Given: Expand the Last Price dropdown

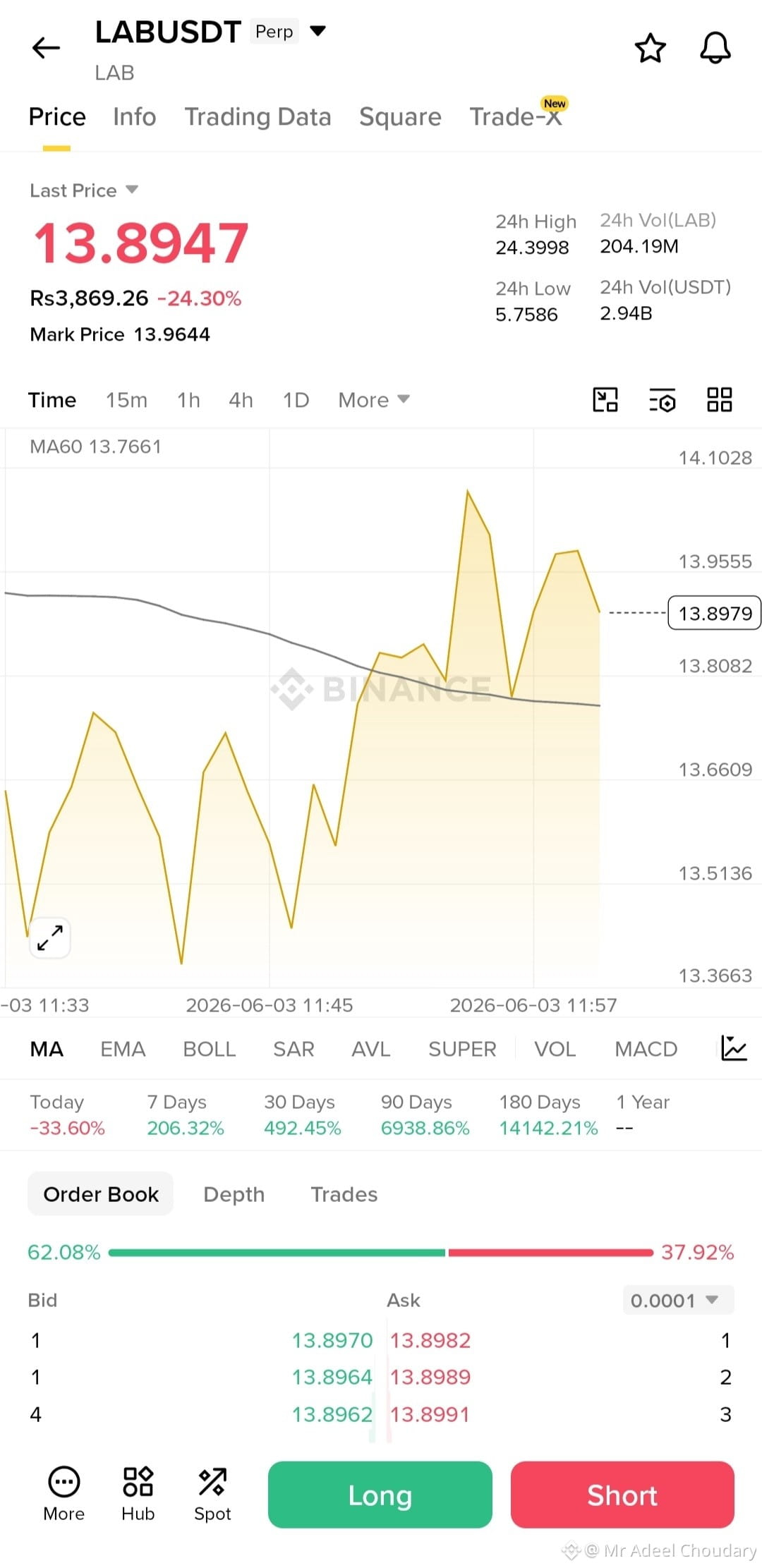Looking at the screenshot, I should coord(83,190).
